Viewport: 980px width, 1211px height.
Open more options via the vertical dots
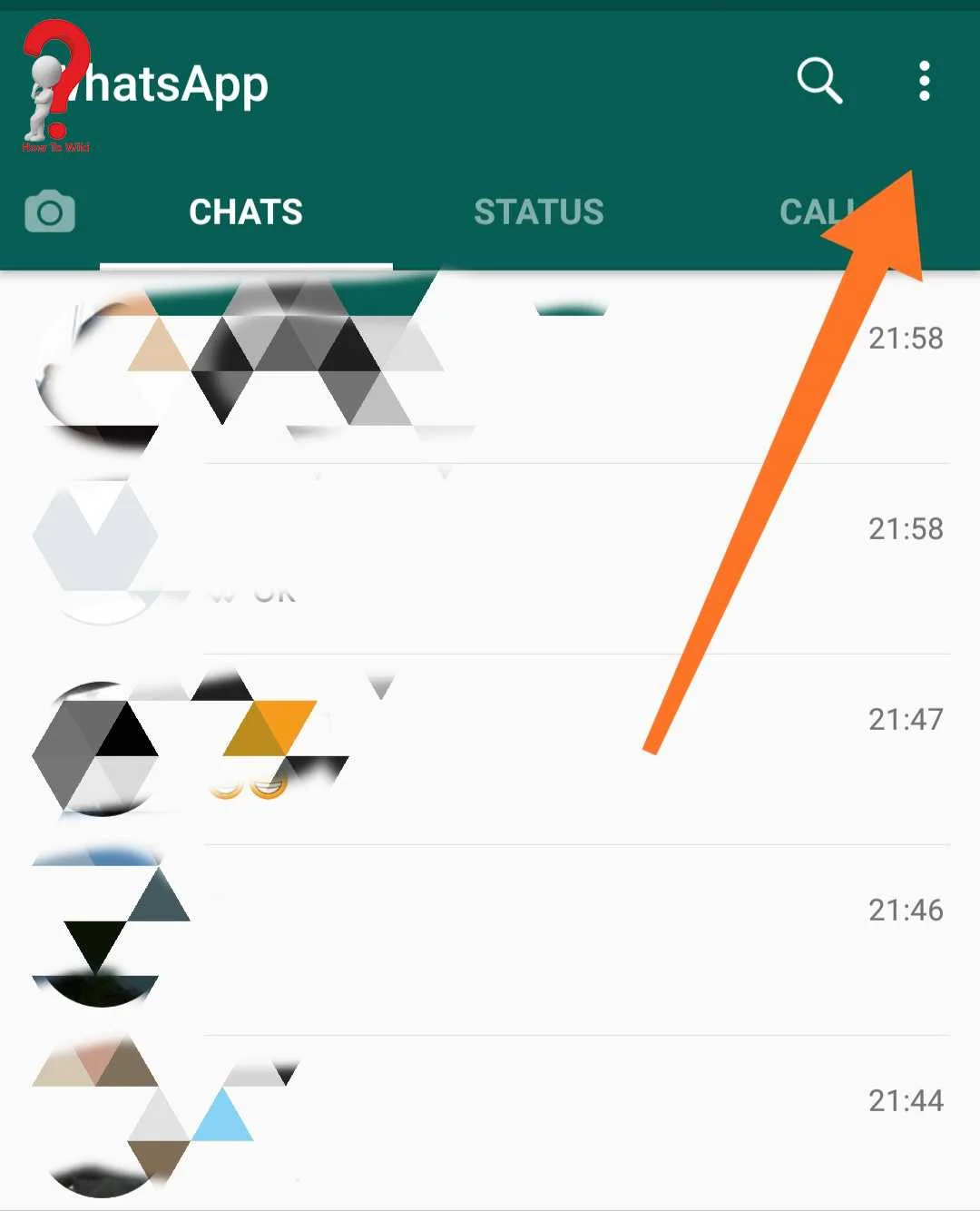(926, 84)
